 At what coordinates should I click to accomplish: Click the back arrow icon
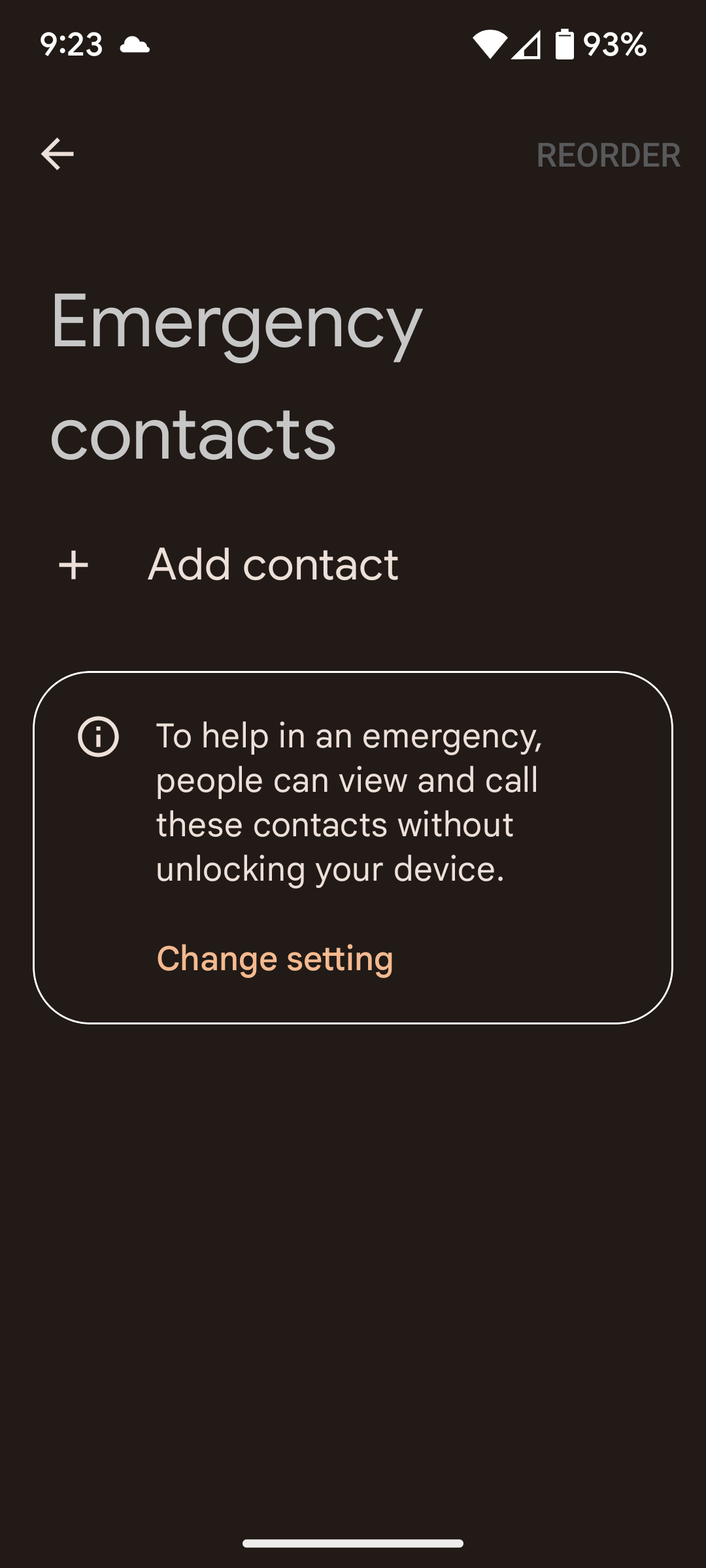point(58,154)
